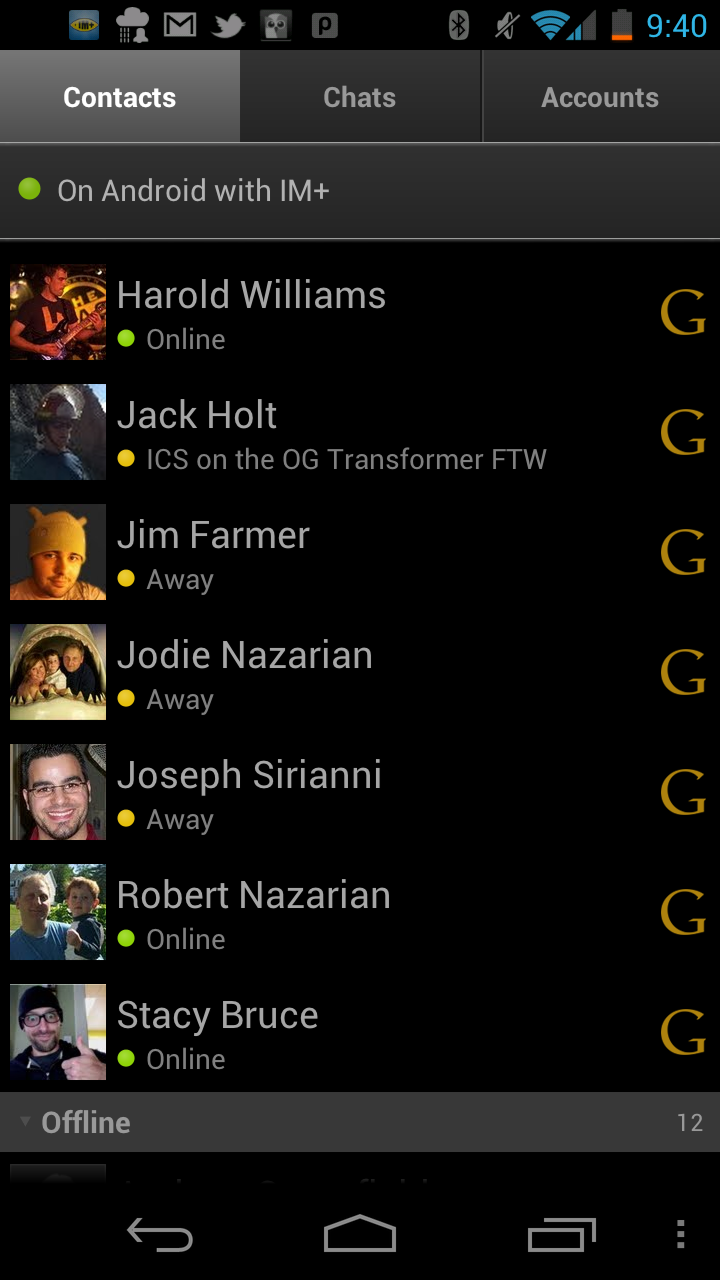
Task: Show recent apps
Action: point(560,1235)
